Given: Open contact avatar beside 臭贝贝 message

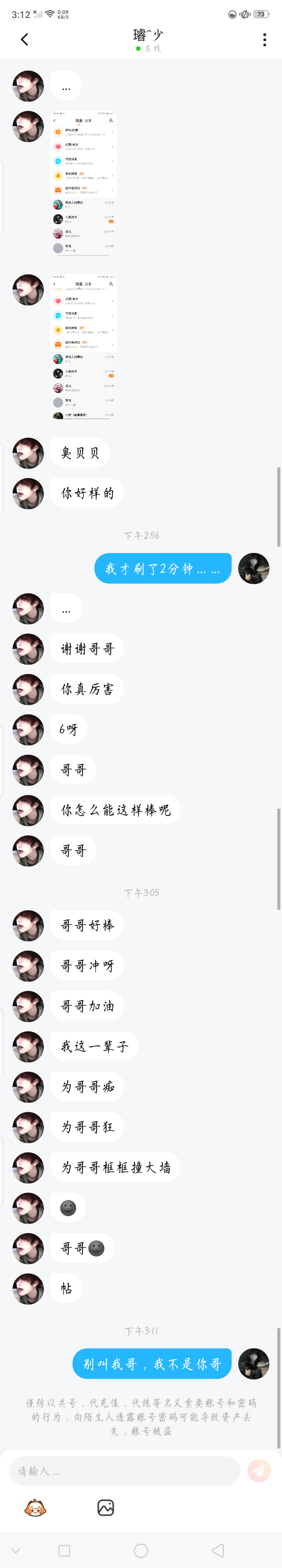Looking at the screenshot, I should point(28,453).
